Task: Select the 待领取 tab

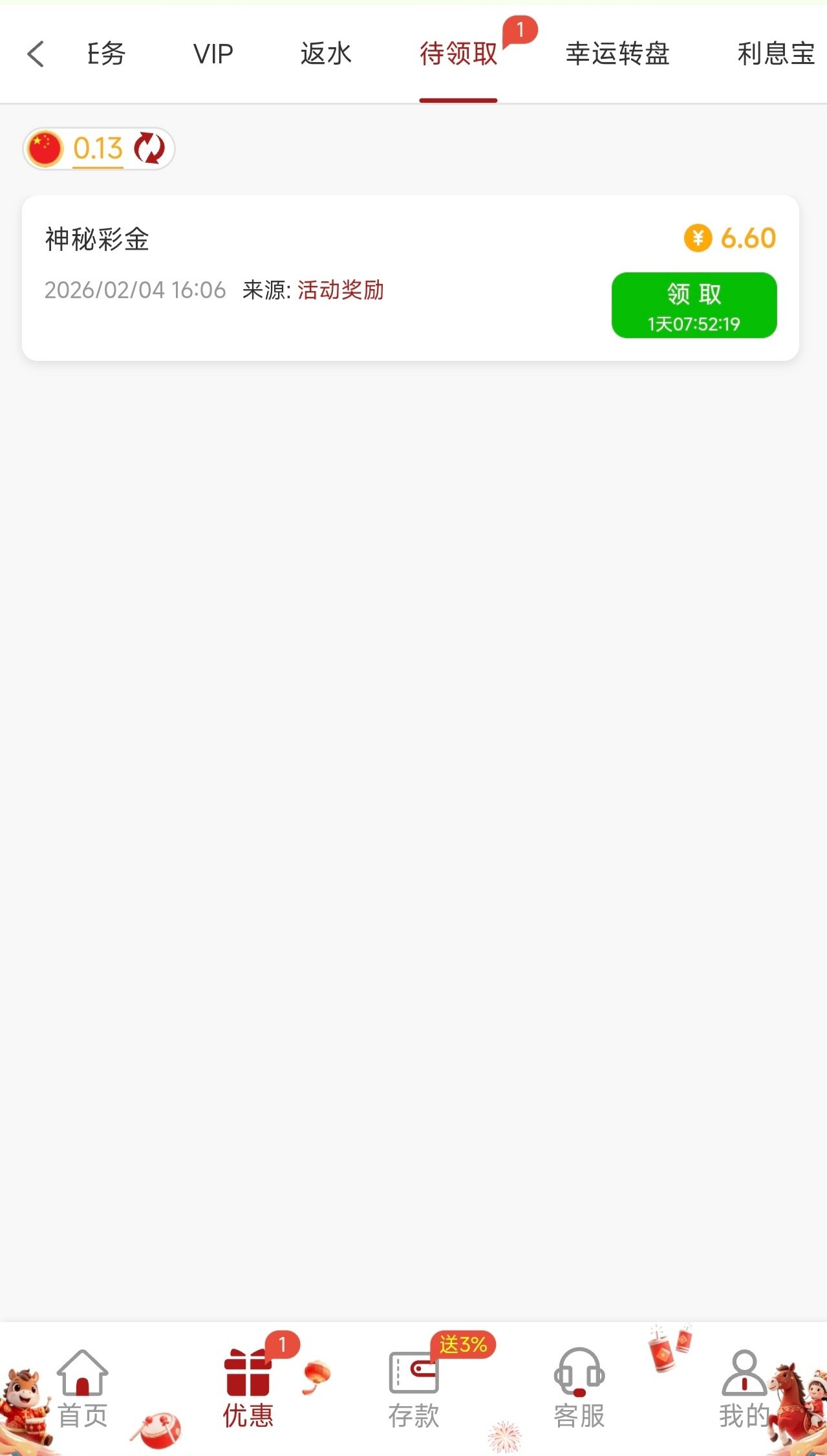Action: tap(458, 54)
